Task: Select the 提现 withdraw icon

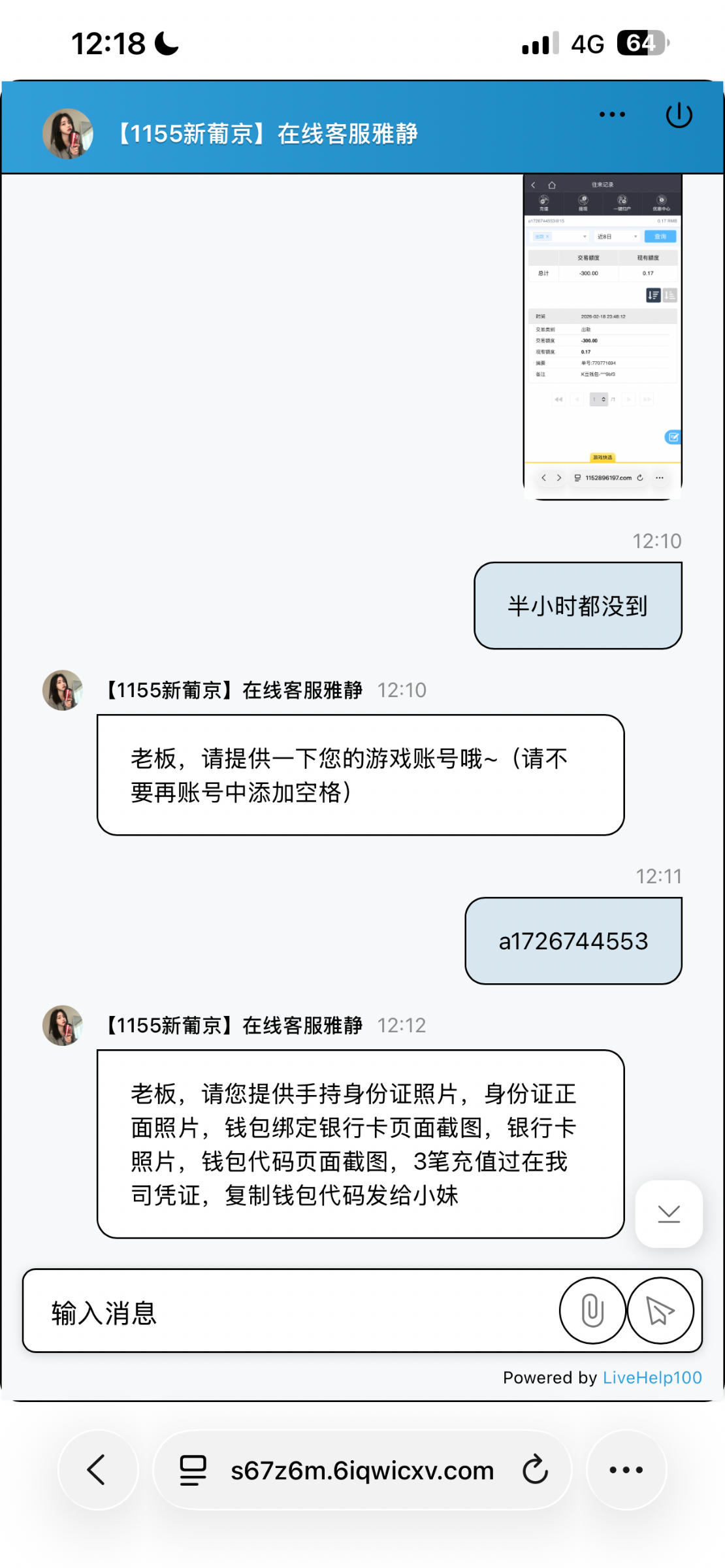Action: pyautogui.click(x=583, y=201)
